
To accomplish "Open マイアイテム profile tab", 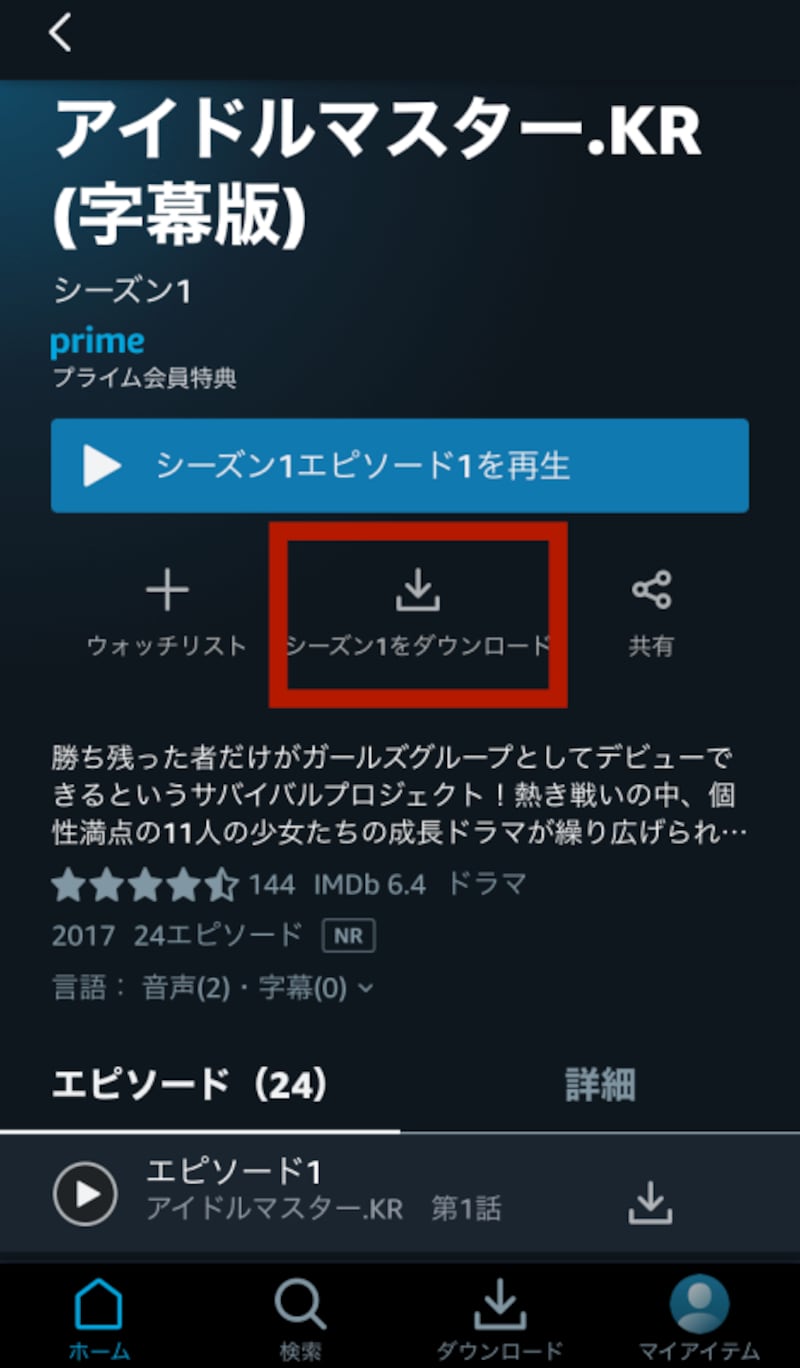I will click(699, 1317).
